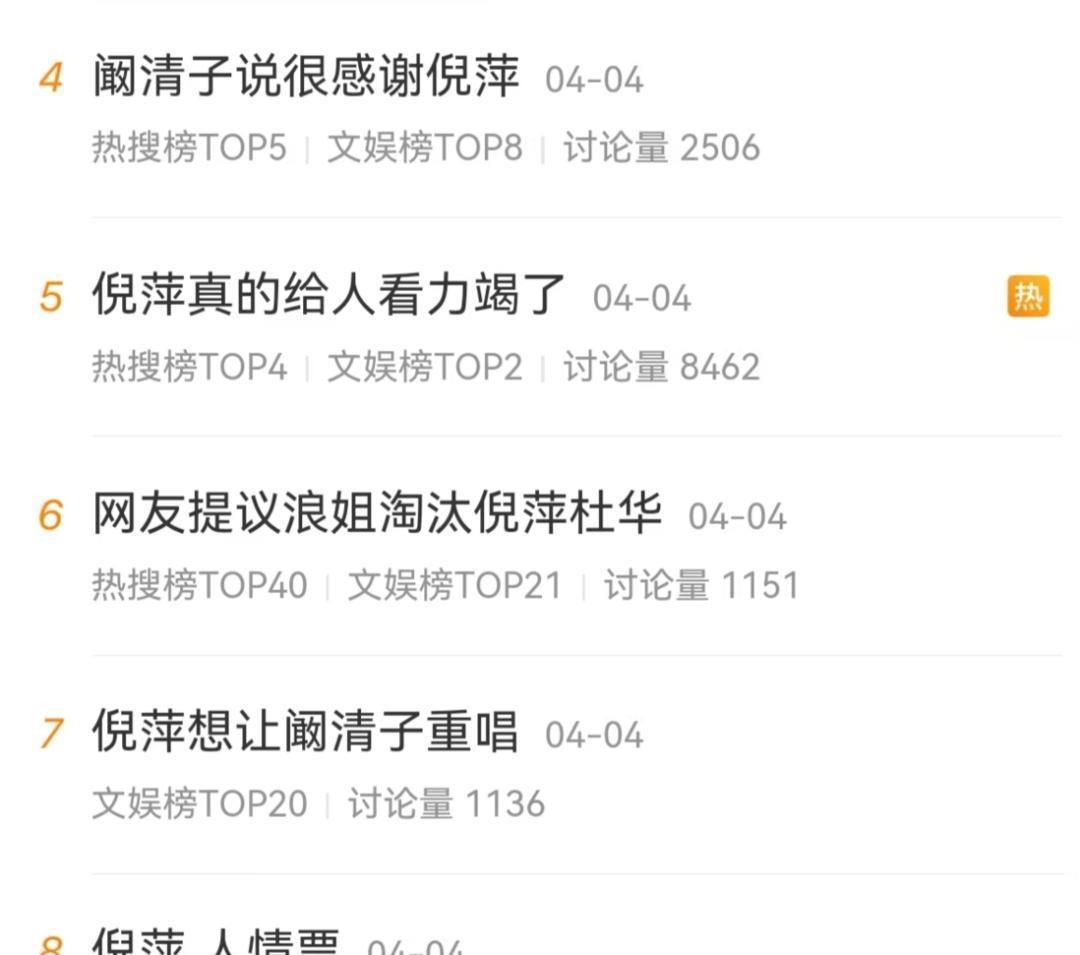Open the topic 阚清子说很感谢倪萍

coord(306,78)
